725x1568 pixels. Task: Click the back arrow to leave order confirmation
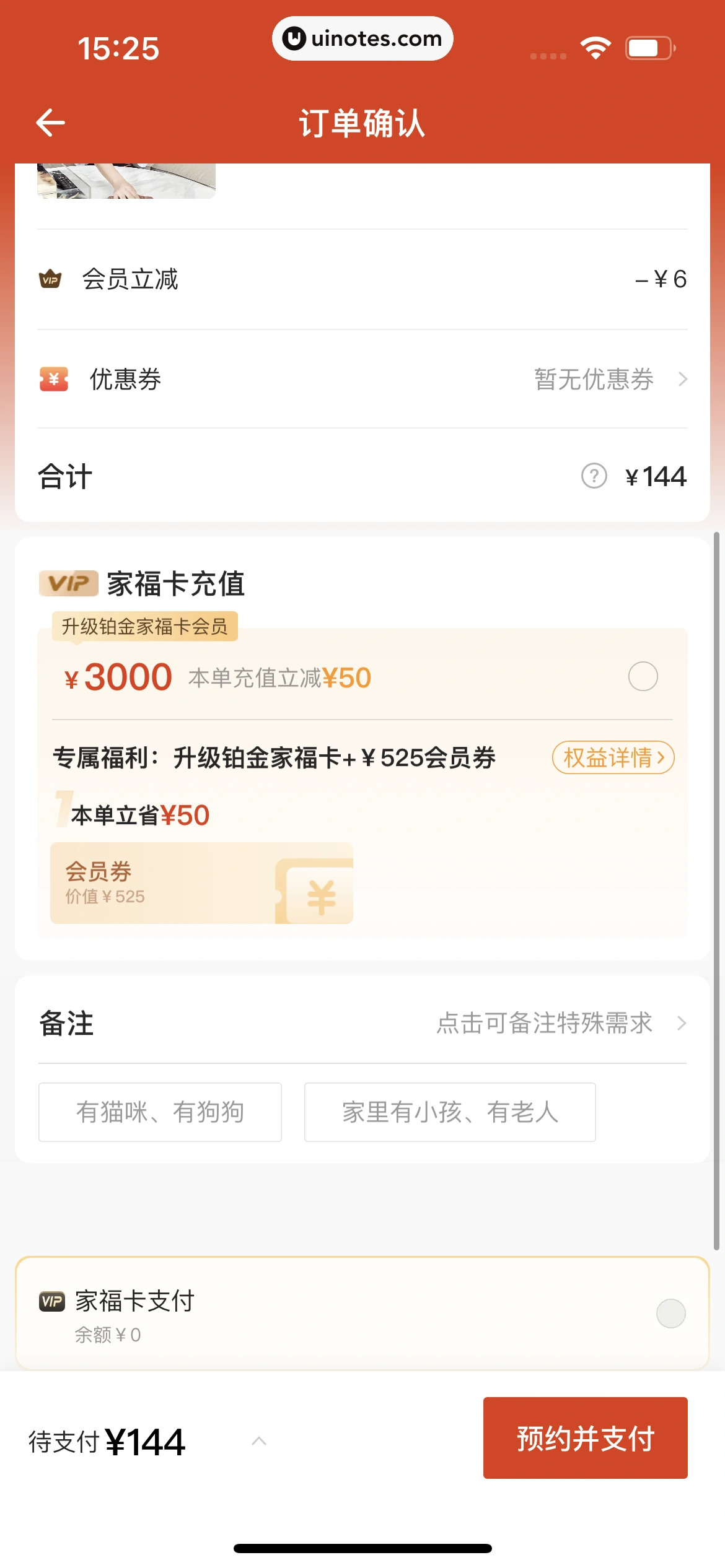(x=51, y=122)
